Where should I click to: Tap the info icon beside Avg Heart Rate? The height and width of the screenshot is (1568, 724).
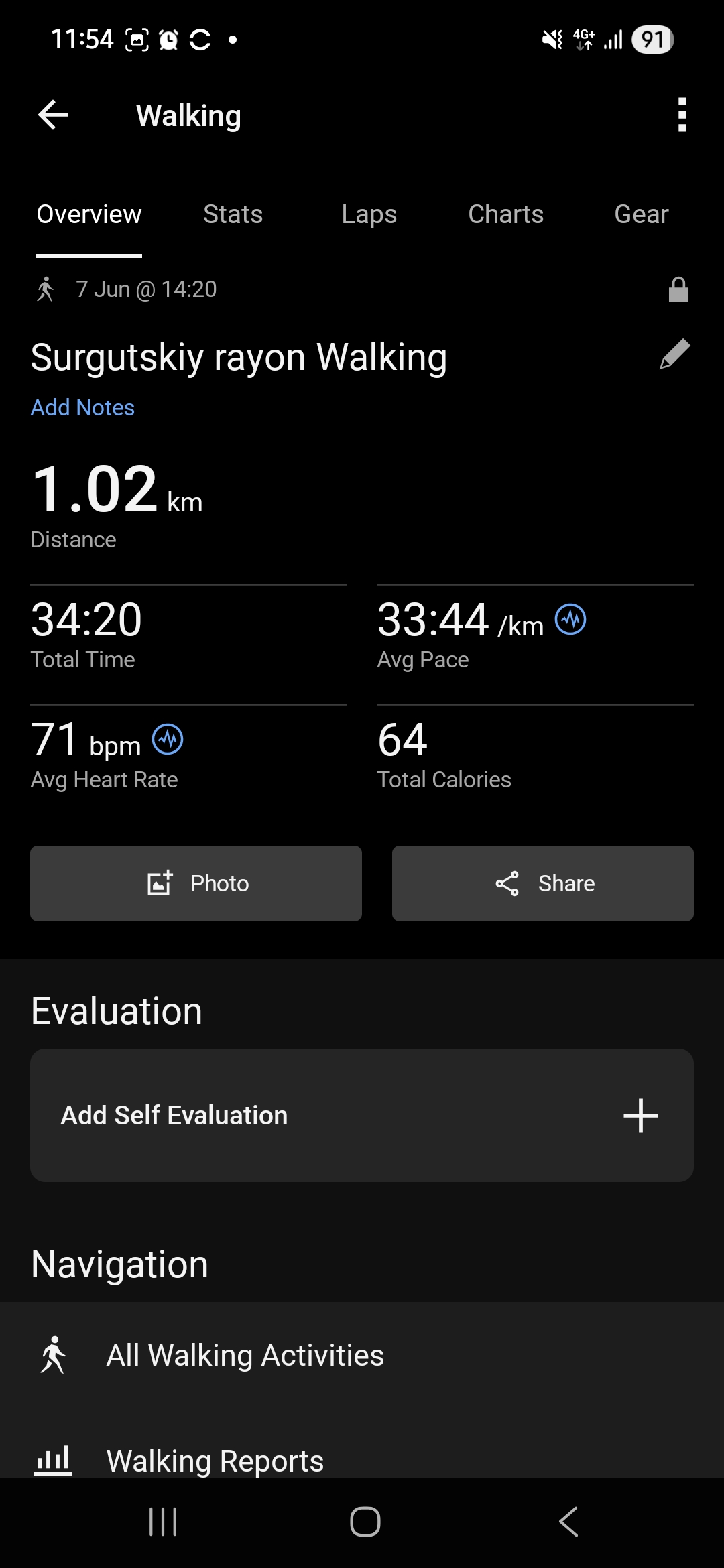pyautogui.click(x=168, y=740)
